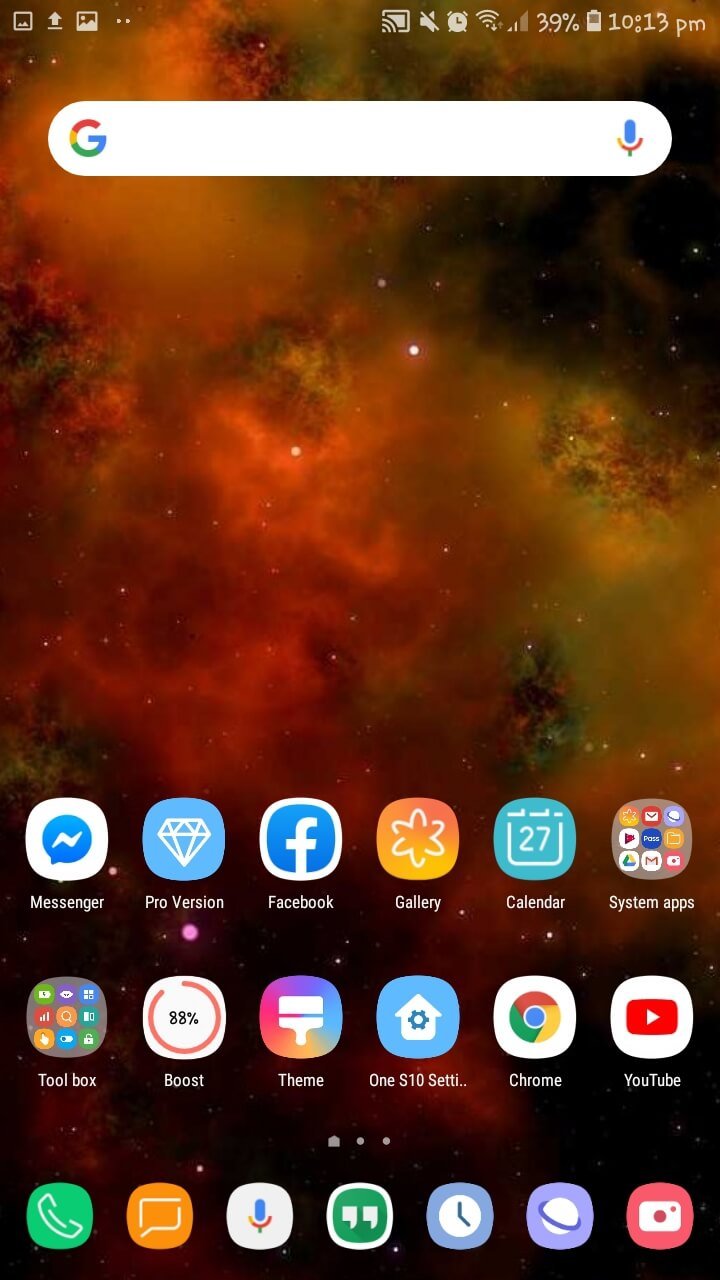This screenshot has height=1280, width=720.
Task: Open the Calendar app
Action: [535, 840]
